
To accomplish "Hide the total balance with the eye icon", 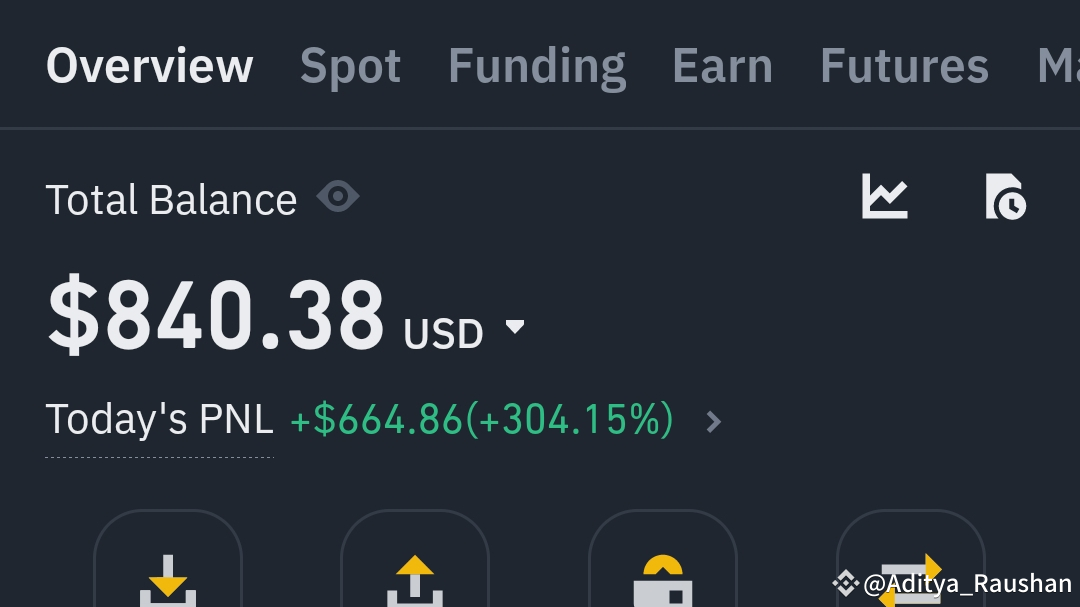I will [338, 197].
